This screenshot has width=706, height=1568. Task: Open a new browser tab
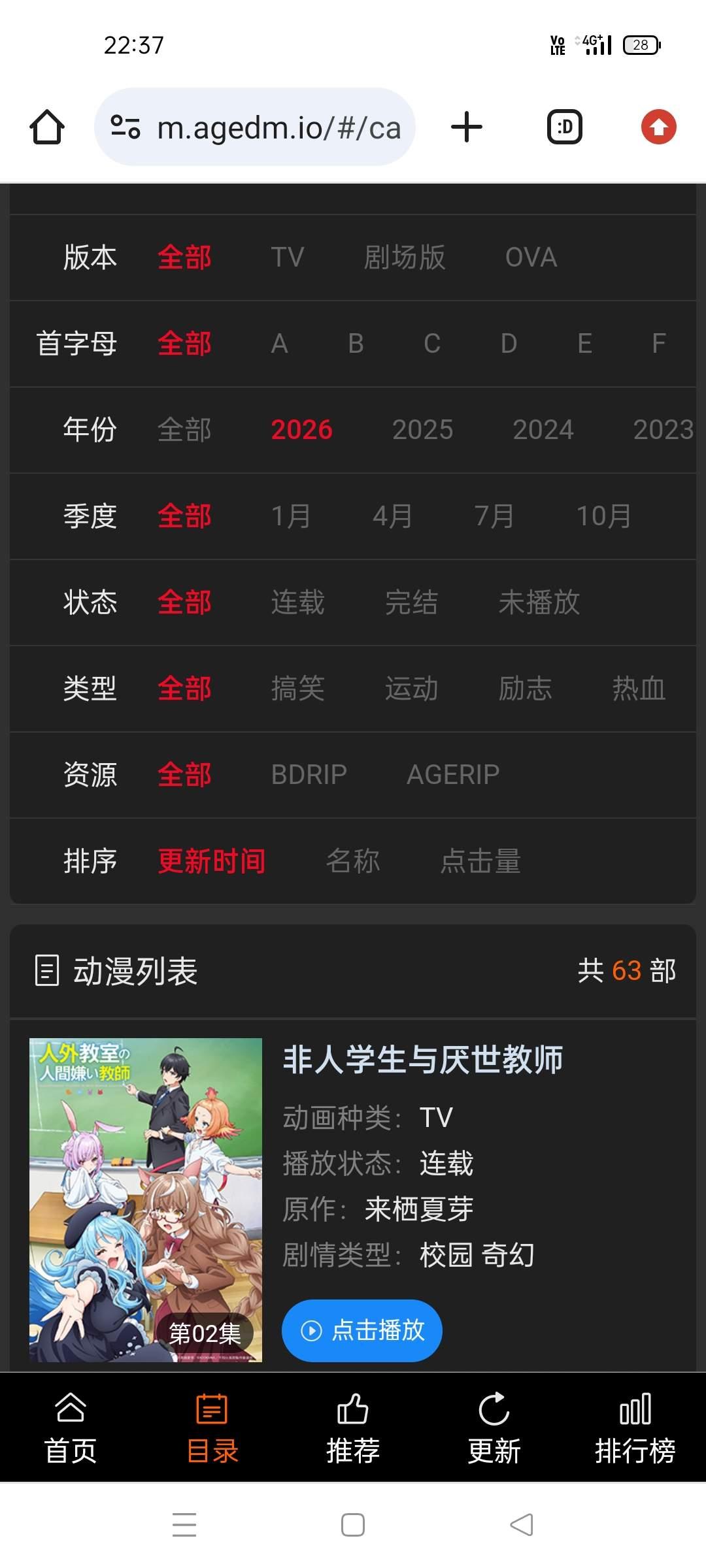(467, 127)
